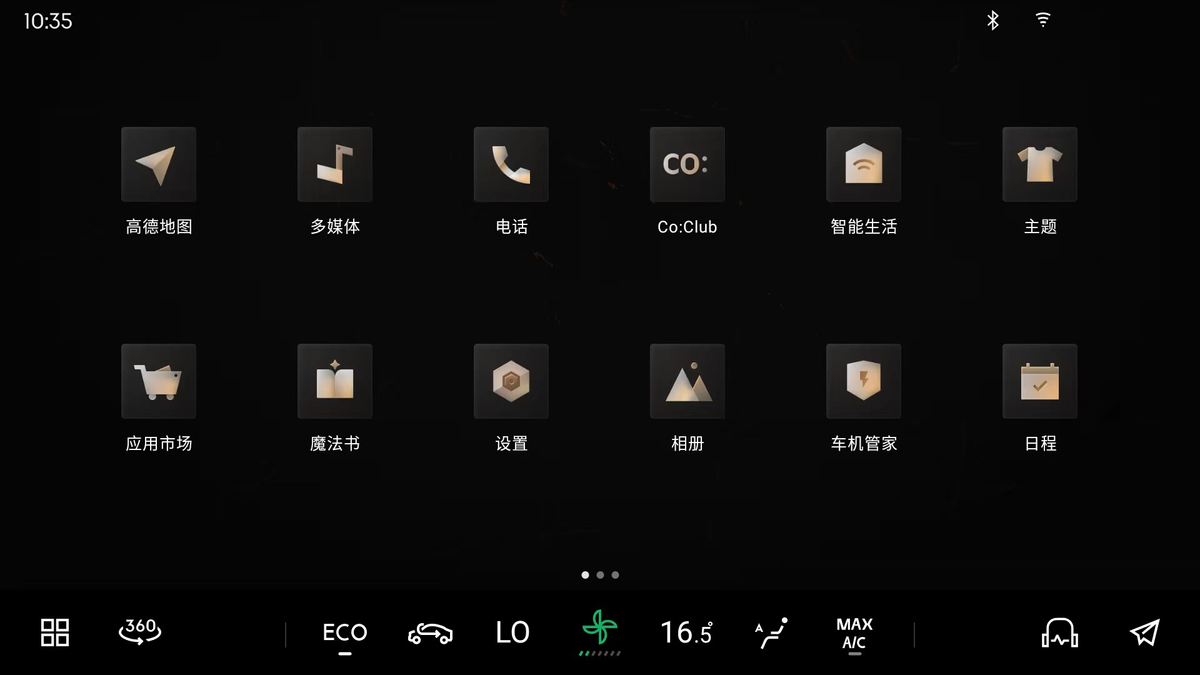Launch 车机管家 system manager
Viewport: 1200px width, 675px height.
click(863, 382)
